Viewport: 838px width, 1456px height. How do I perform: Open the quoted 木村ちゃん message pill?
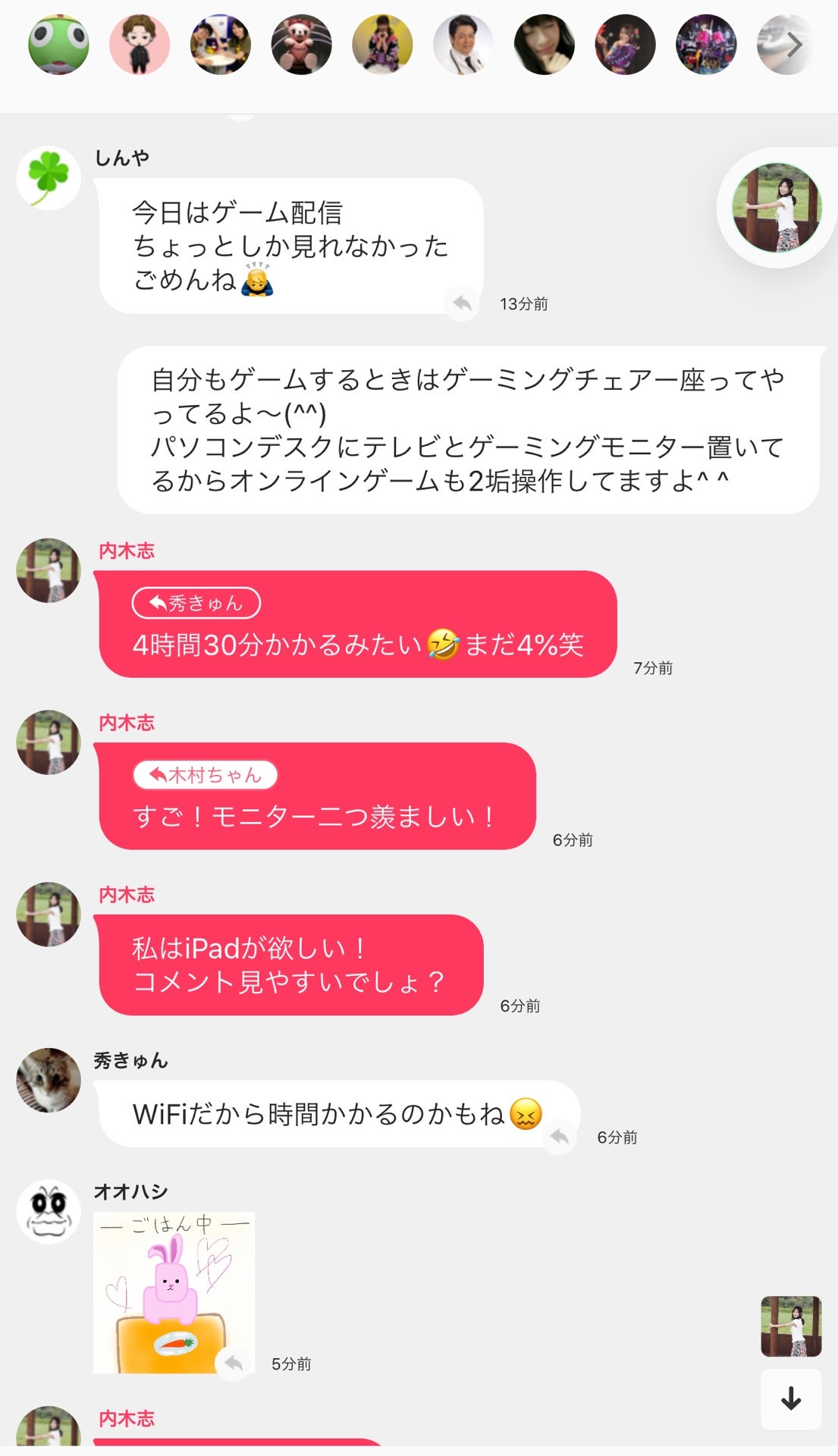click(205, 775)
